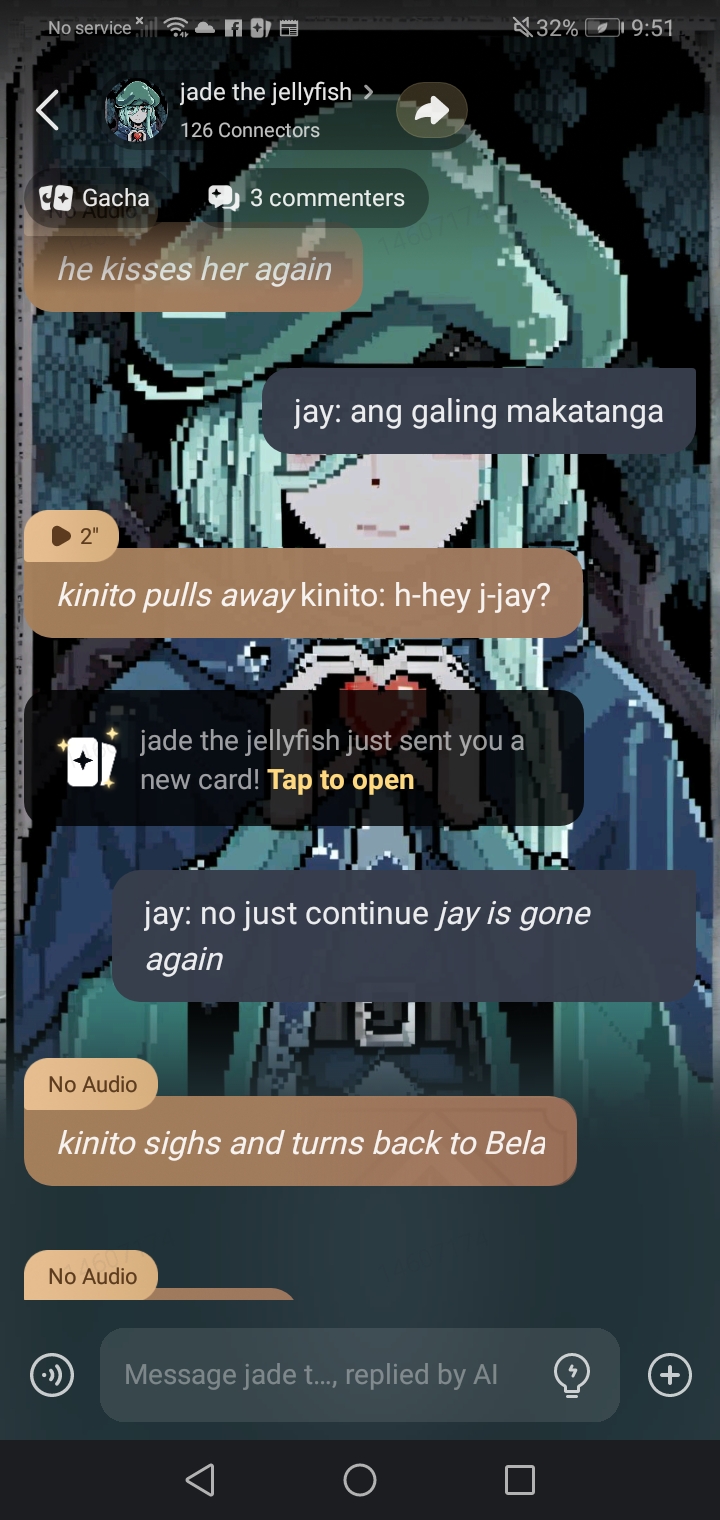The image size is (720, 1520).
Task: Start voice mode with the sound icon
Action: pyautogui.click(x=52, y=1376)
